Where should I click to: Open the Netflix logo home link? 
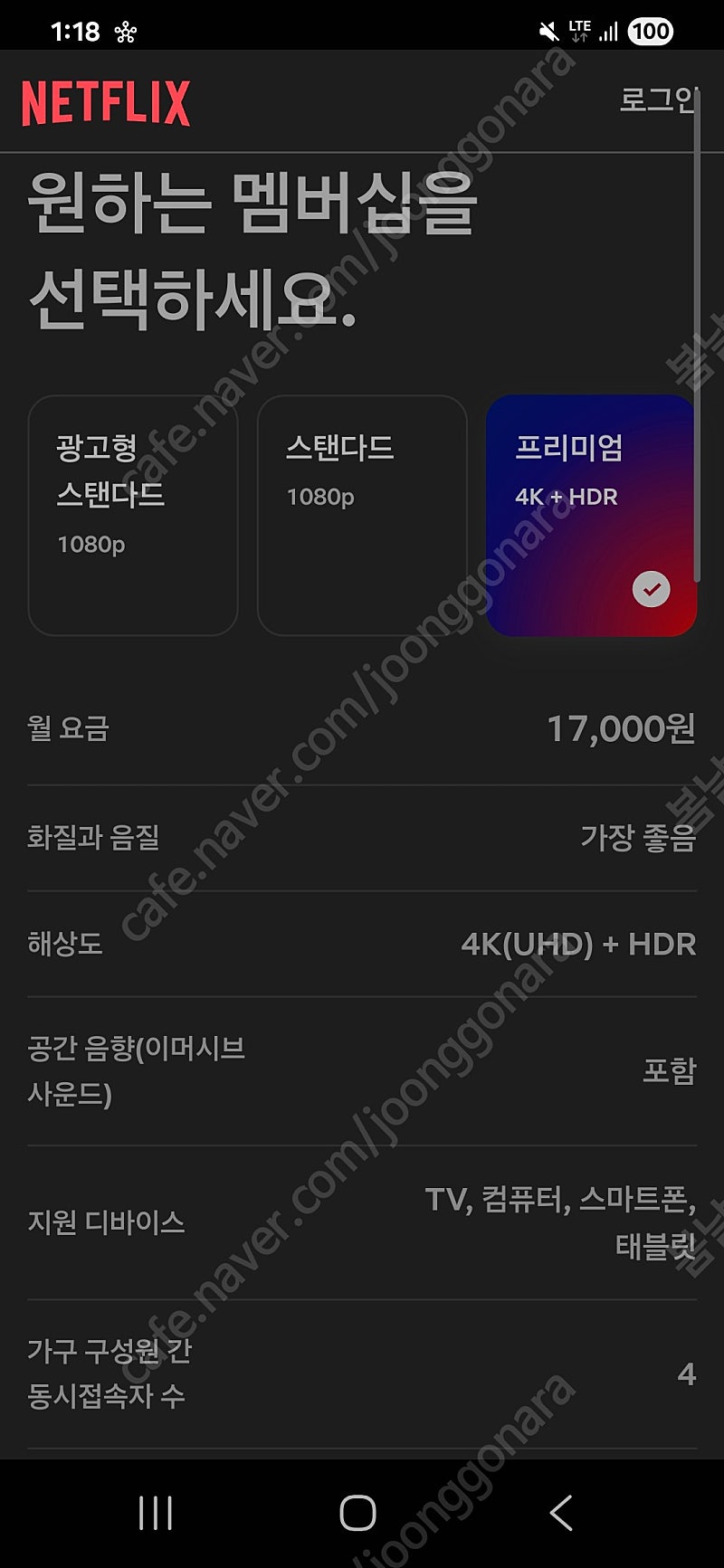click(x=106, y=102)
